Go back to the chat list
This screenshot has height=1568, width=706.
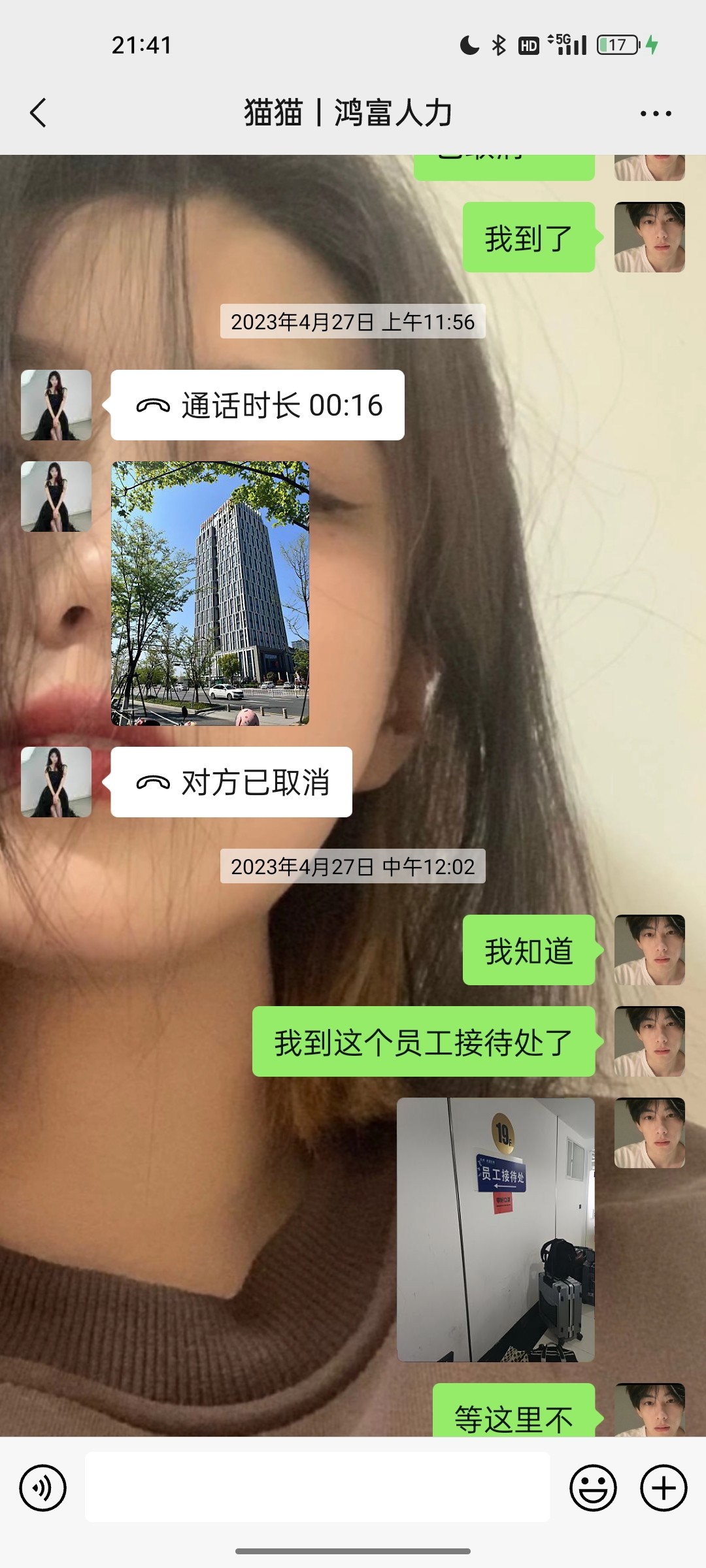point(39,113)
